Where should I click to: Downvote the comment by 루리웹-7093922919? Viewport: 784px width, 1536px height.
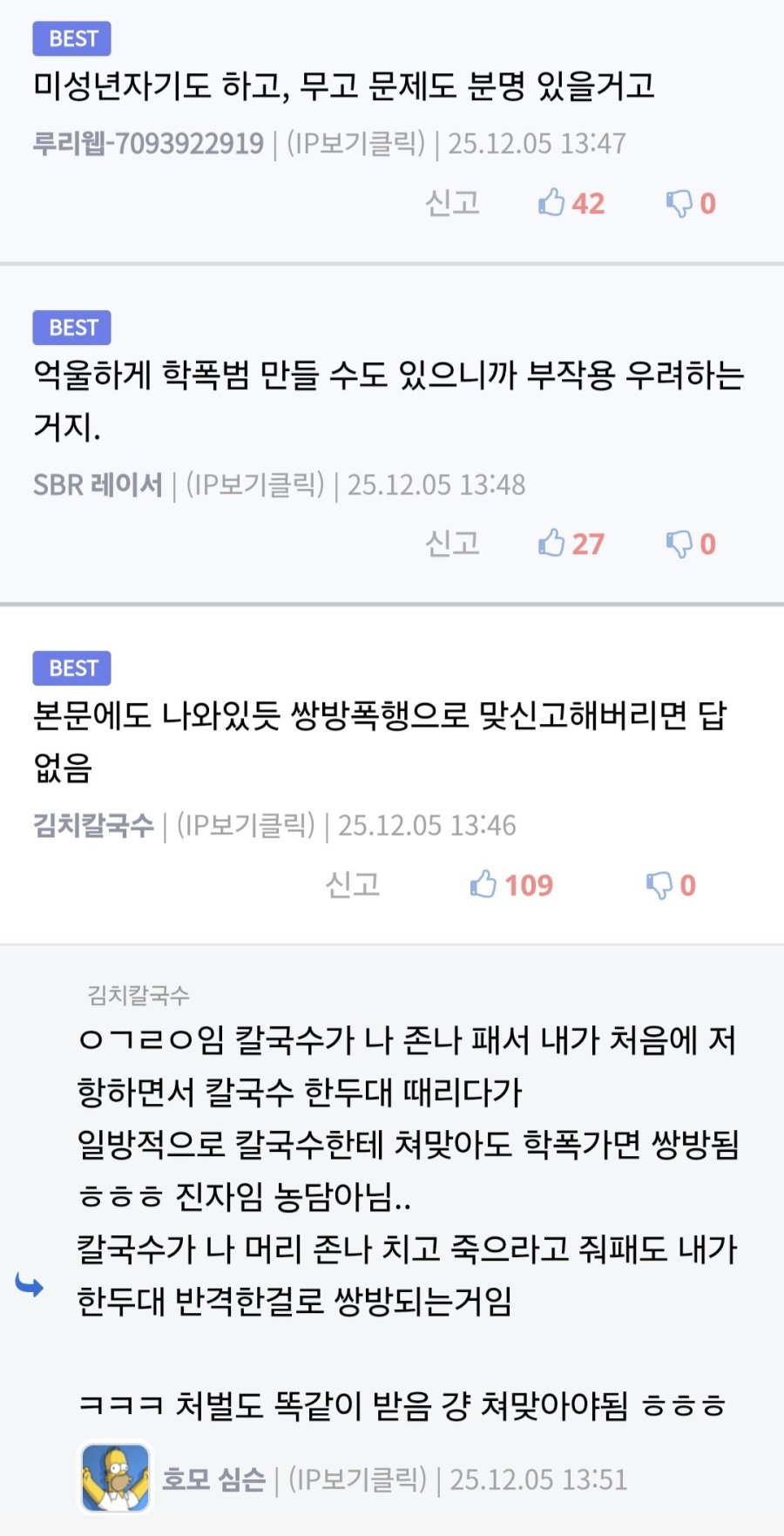[x=690, y=203]
